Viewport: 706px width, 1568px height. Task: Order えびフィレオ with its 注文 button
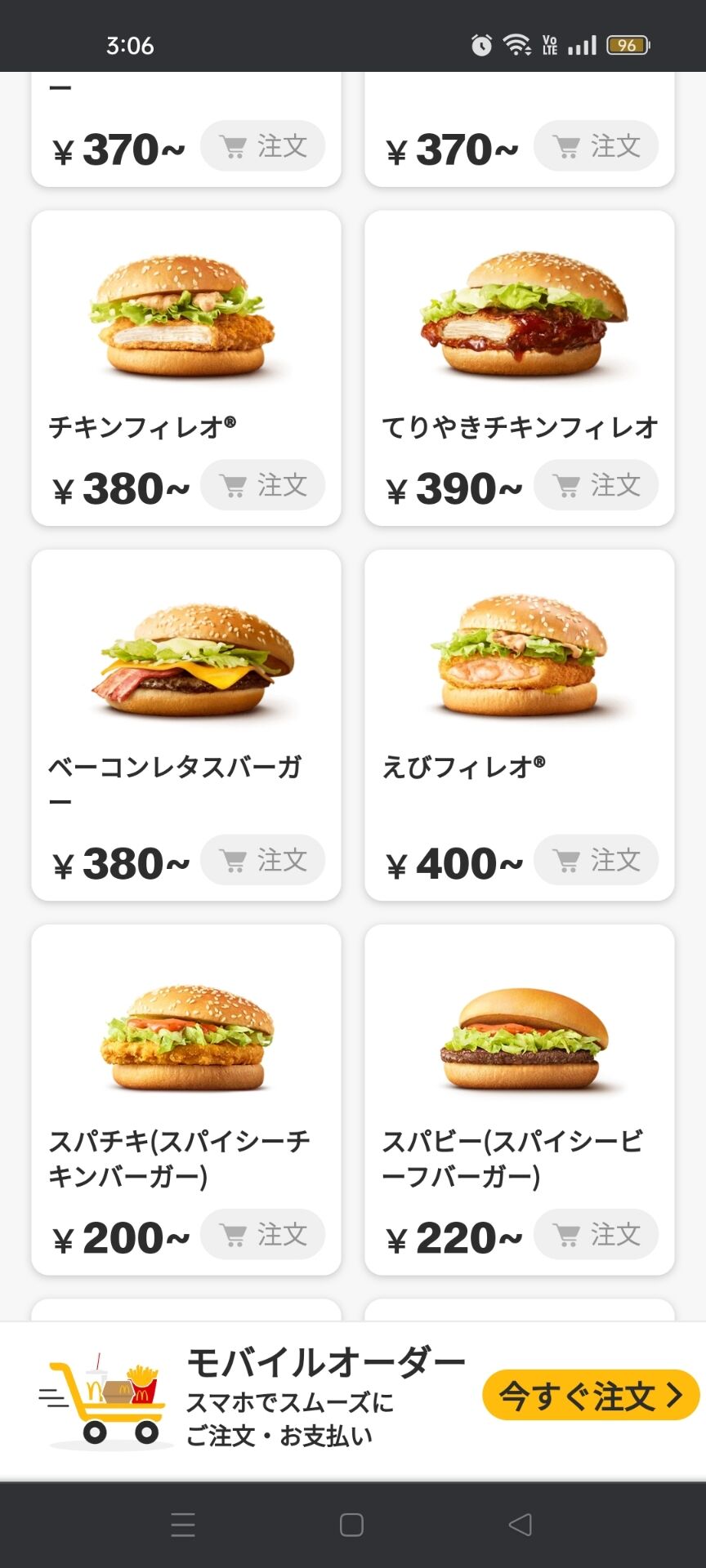pos(597,860)
